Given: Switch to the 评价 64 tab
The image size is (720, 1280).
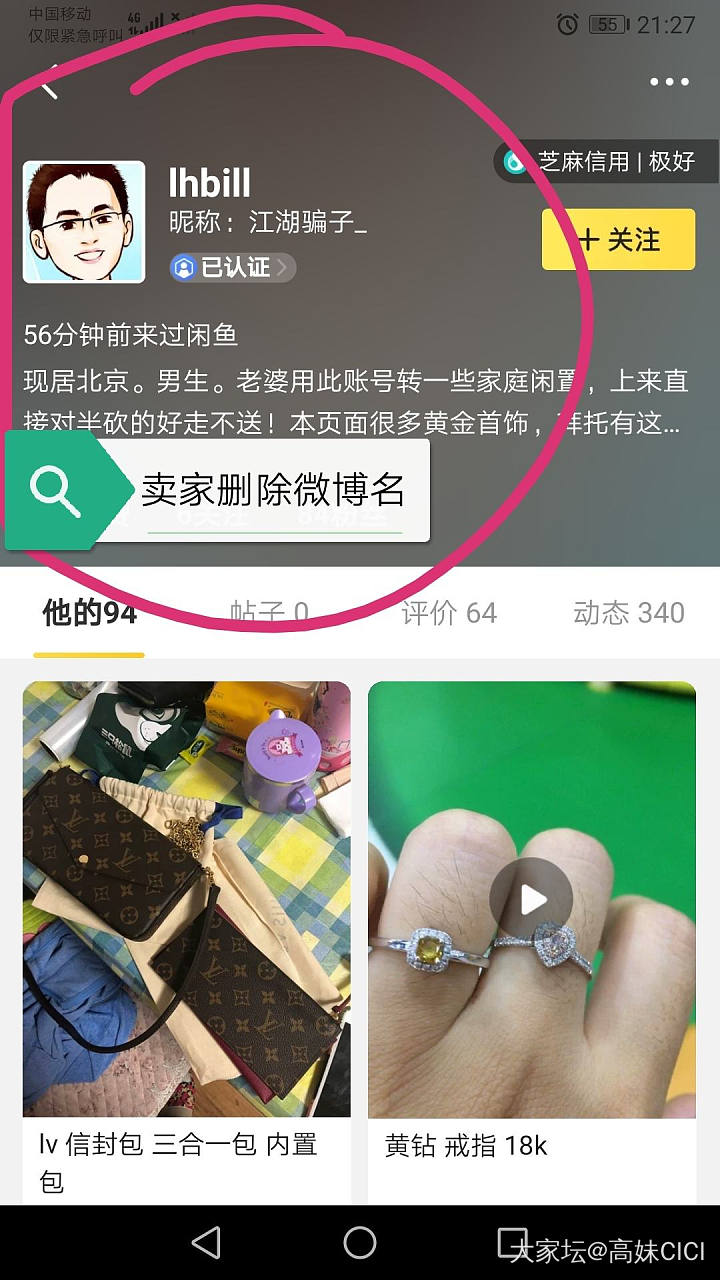Looking at the screenshot, I should pos(449,613).
